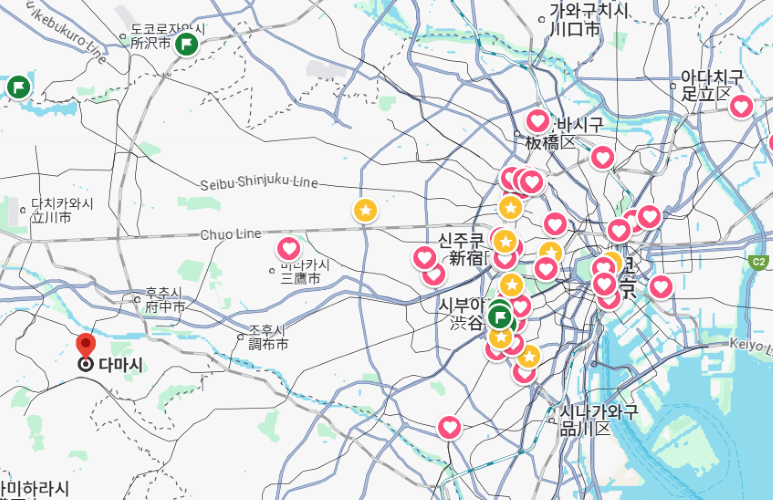Open the green flag marker at 시부야

[x=499, y=318]
